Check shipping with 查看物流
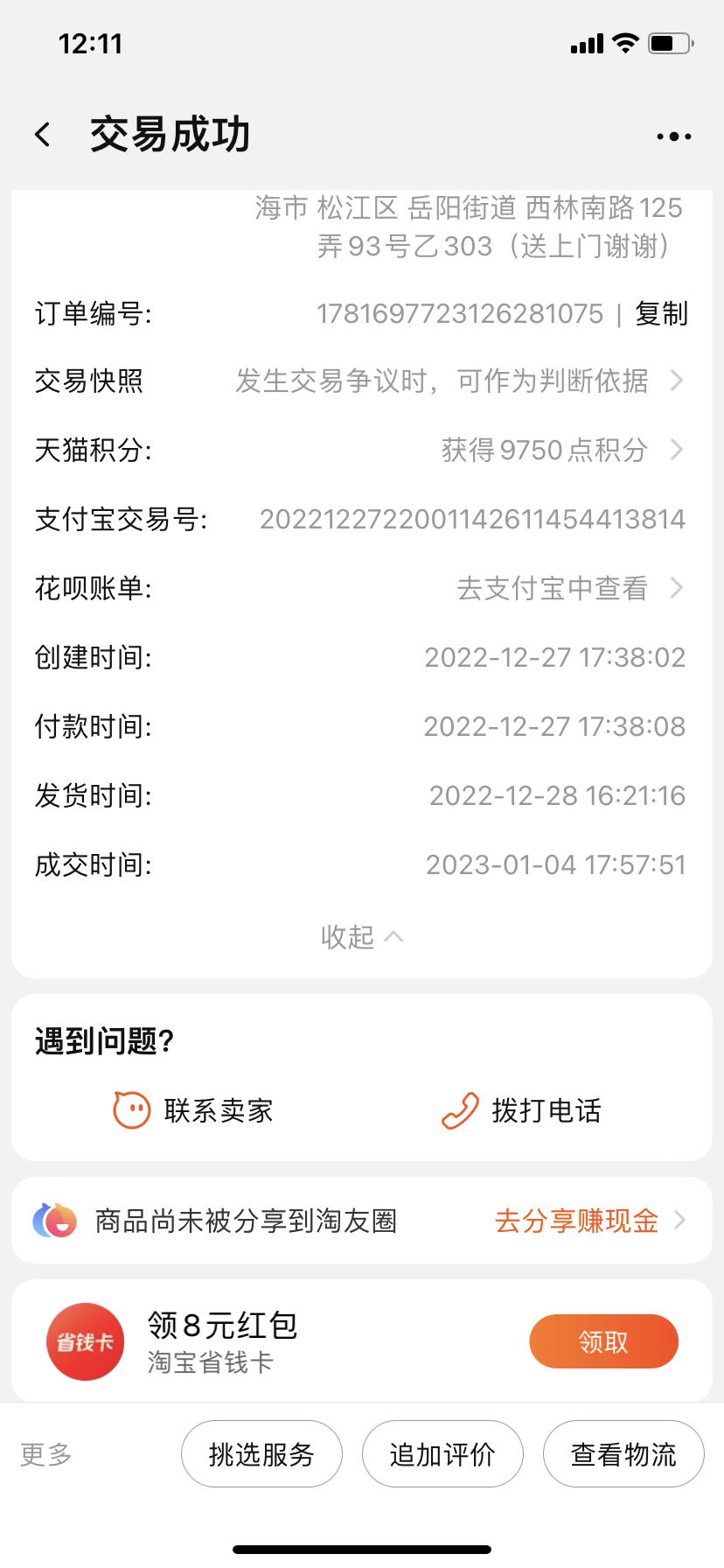Image resolution: width=724 pixels, height=1568 pixels. 623,1454
